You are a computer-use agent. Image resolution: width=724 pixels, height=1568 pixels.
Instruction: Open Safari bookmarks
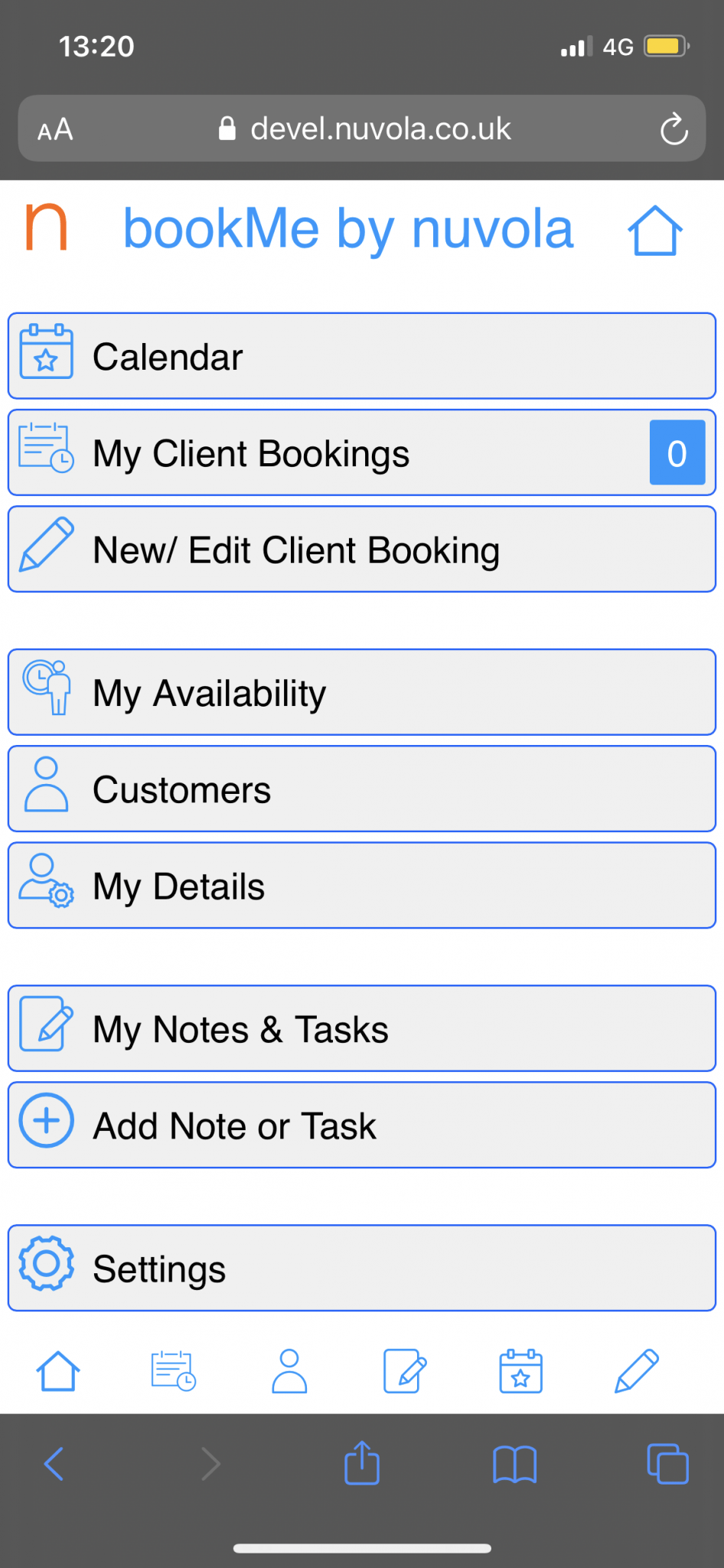[514, 1465]
